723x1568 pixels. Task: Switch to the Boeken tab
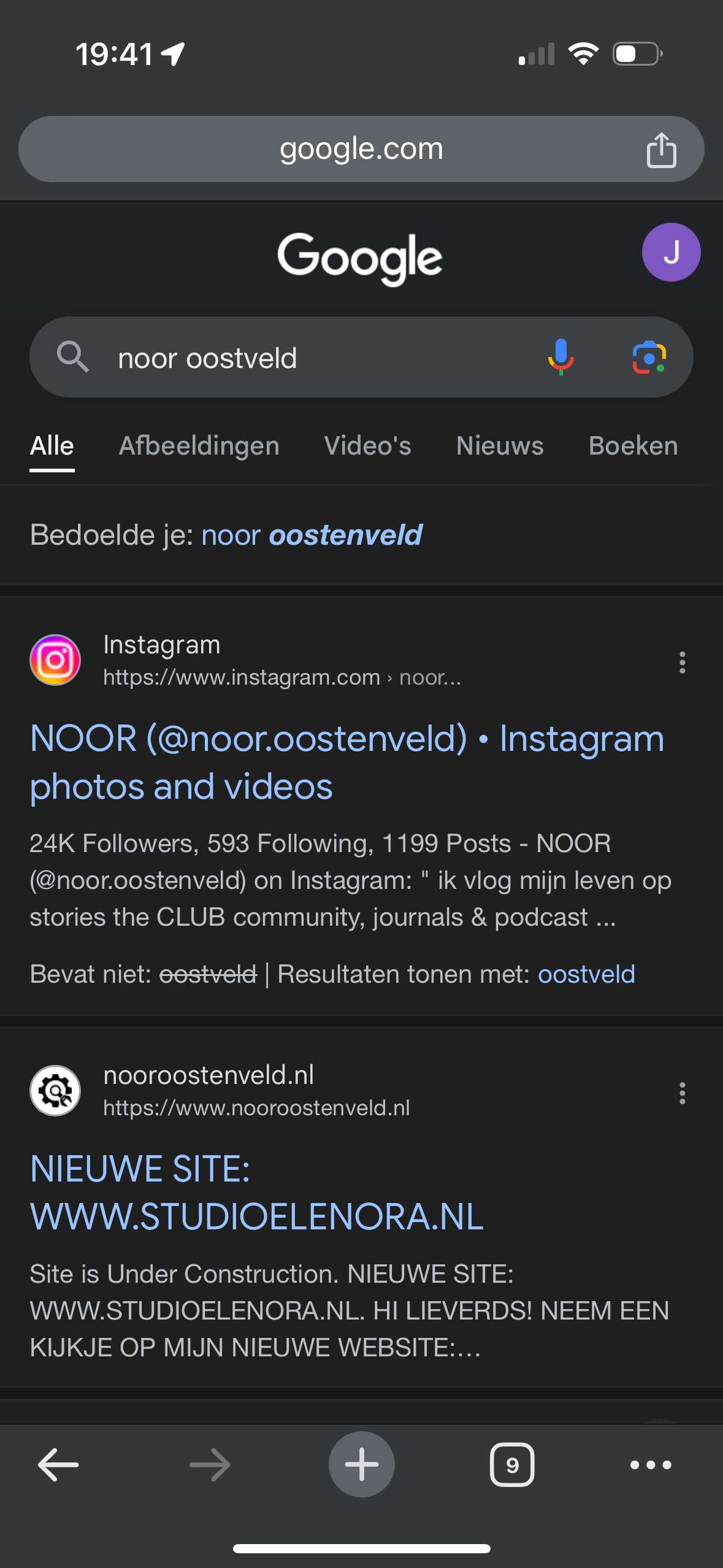click(633, 446)
